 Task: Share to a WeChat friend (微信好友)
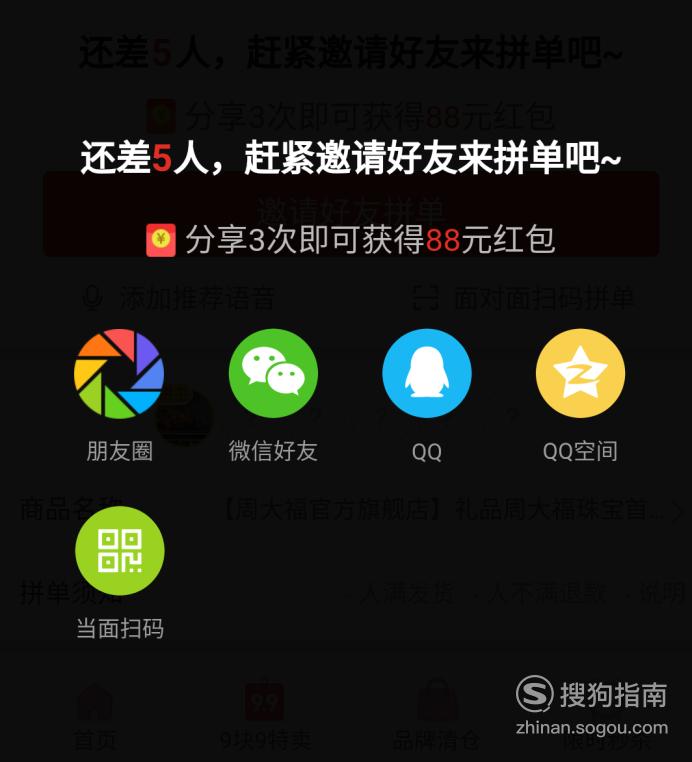[273, 374]
